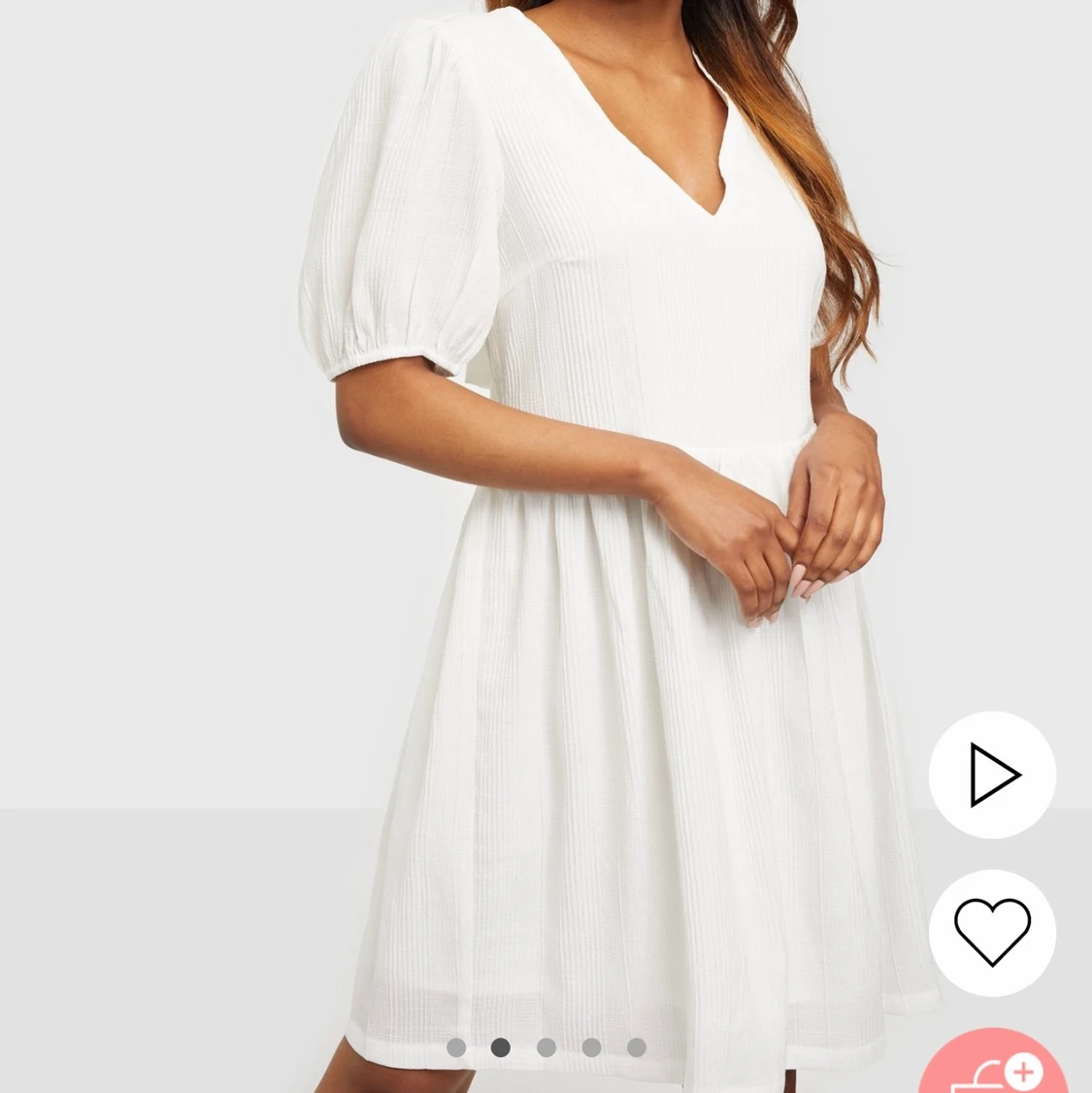The image size is (1092, 1093).
Task: Select the third image indicator dot
Action: (546, 1047)
